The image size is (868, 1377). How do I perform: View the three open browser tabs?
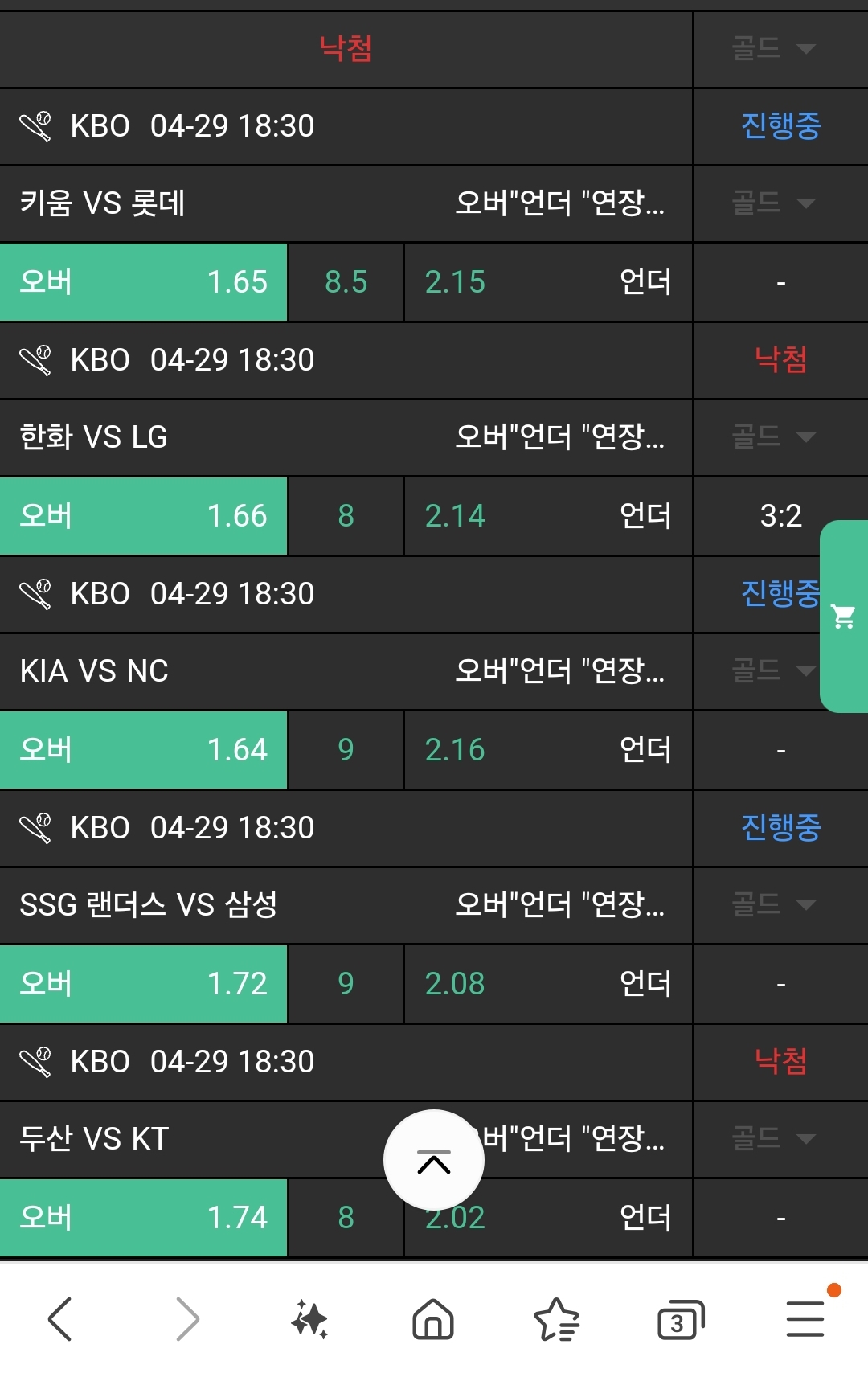[x=680, y=1319]
